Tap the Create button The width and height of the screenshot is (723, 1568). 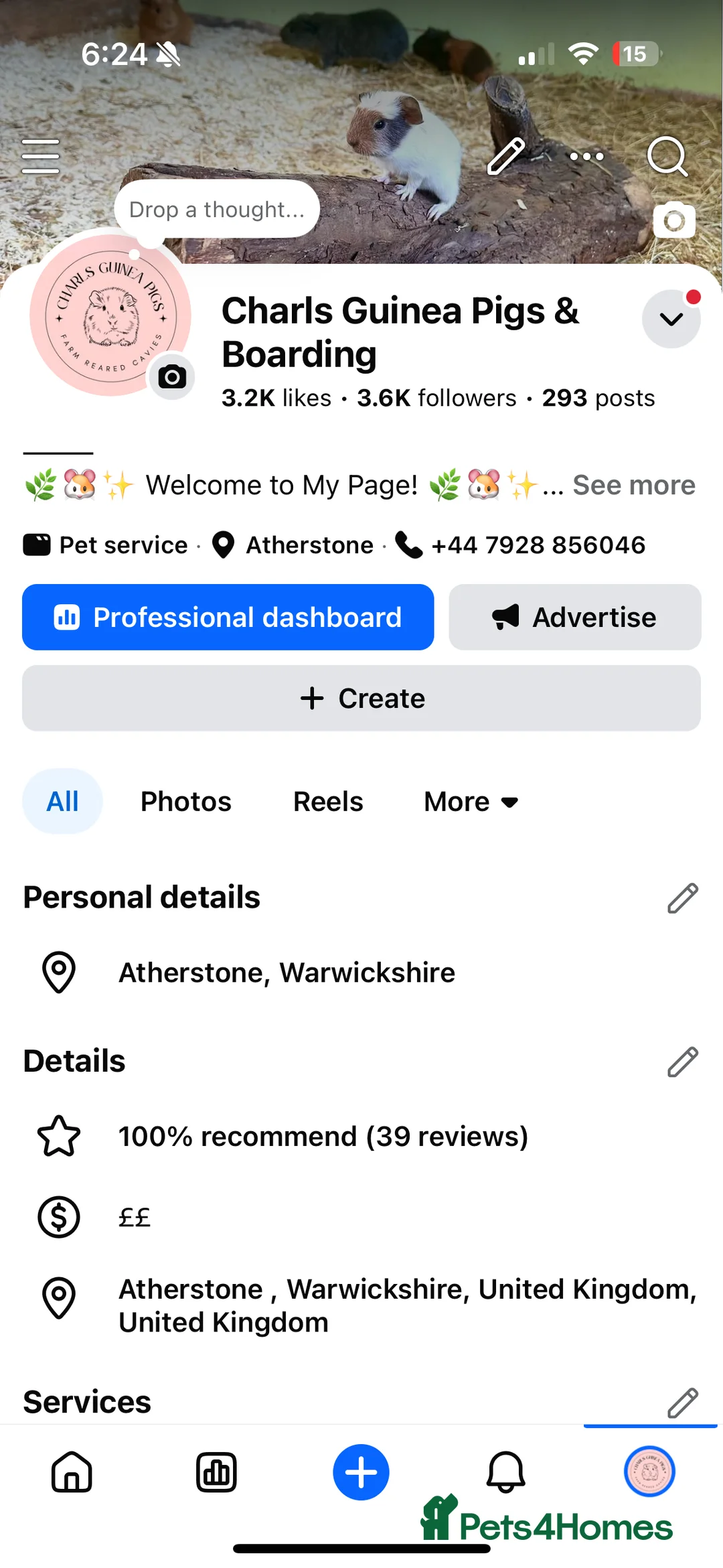tap(361, 698)
